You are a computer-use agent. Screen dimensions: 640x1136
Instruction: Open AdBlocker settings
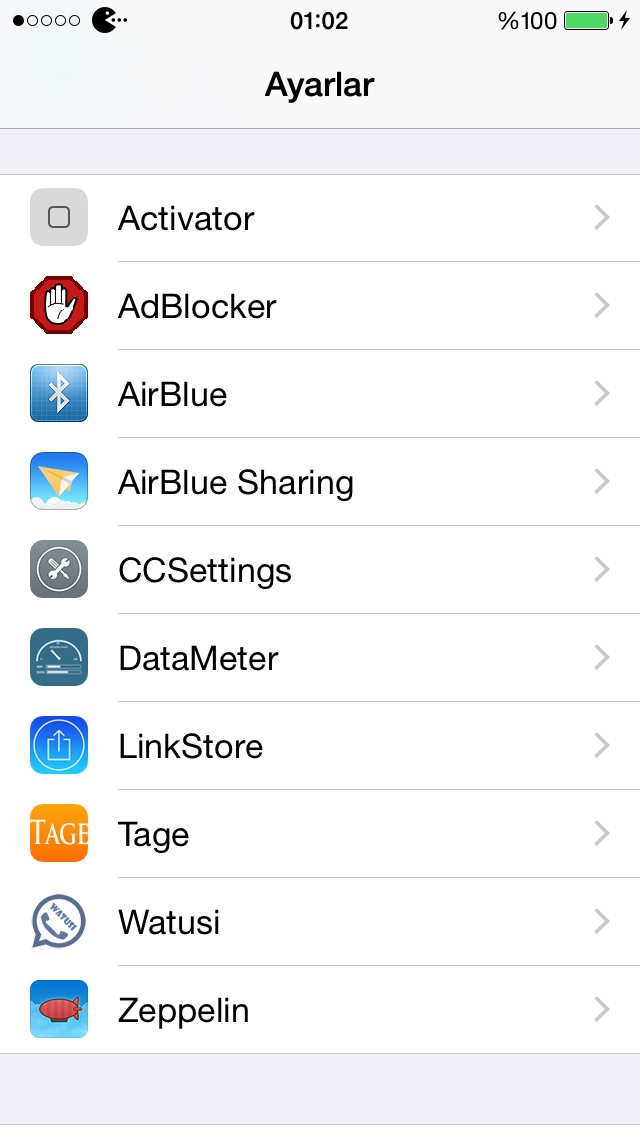(x=320, y=306)
